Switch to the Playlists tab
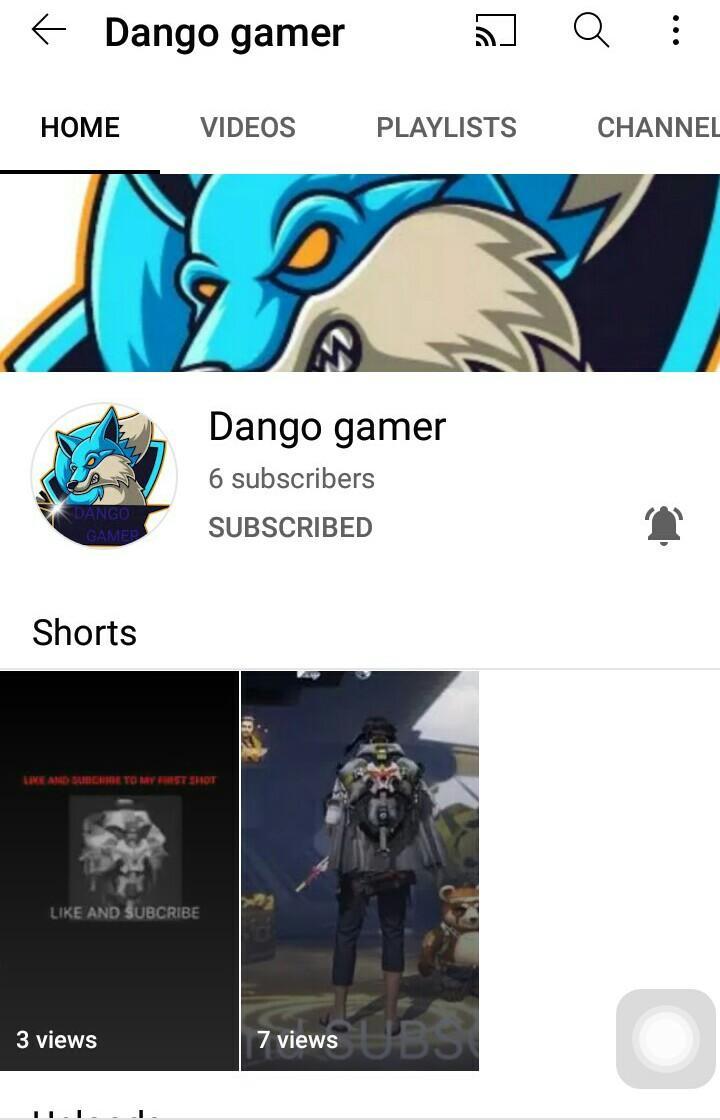The width and height of the screenshot is (720, 1120). 446,128
